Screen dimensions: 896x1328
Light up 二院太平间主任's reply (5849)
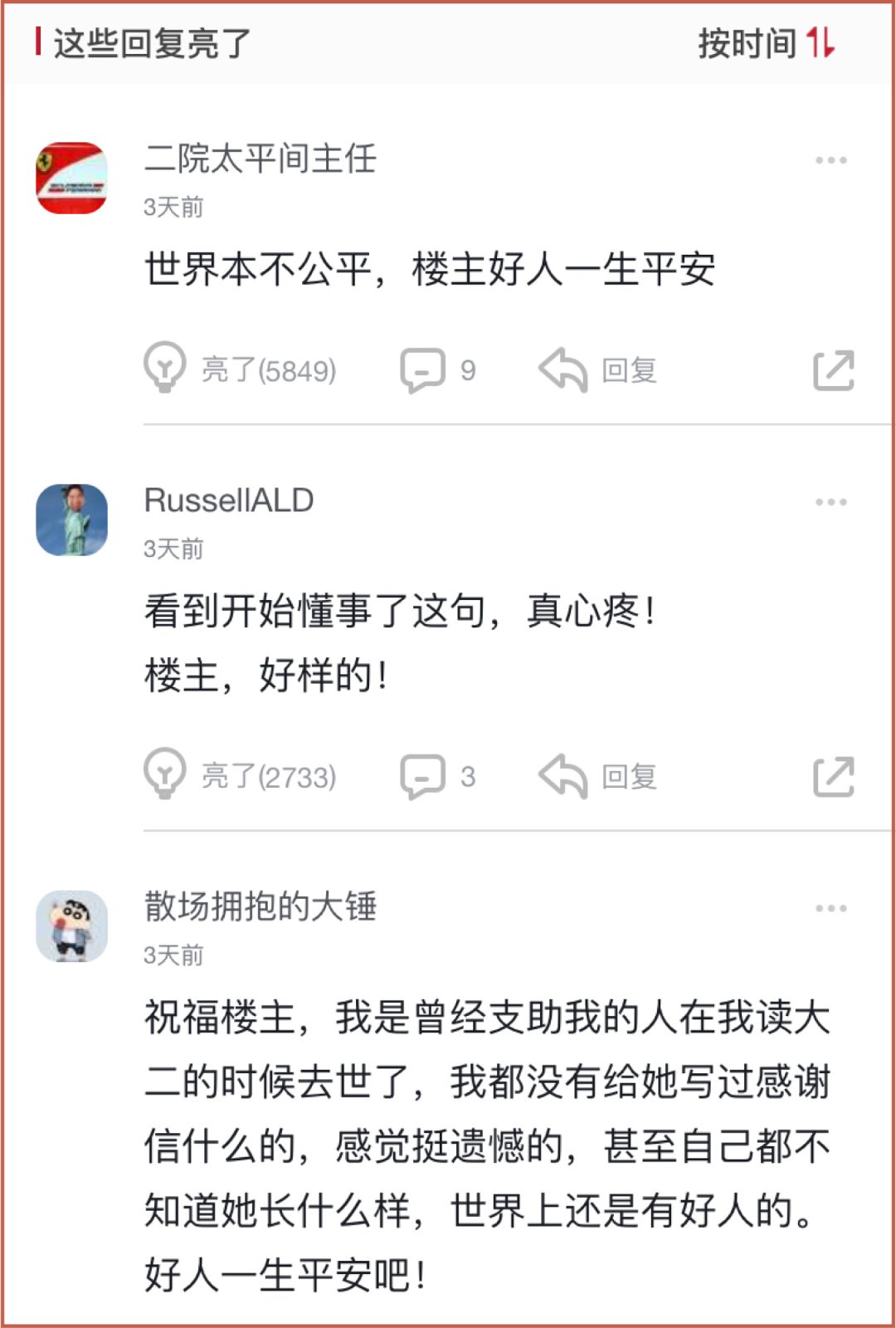pyautogui.click(x=241, y=369)
